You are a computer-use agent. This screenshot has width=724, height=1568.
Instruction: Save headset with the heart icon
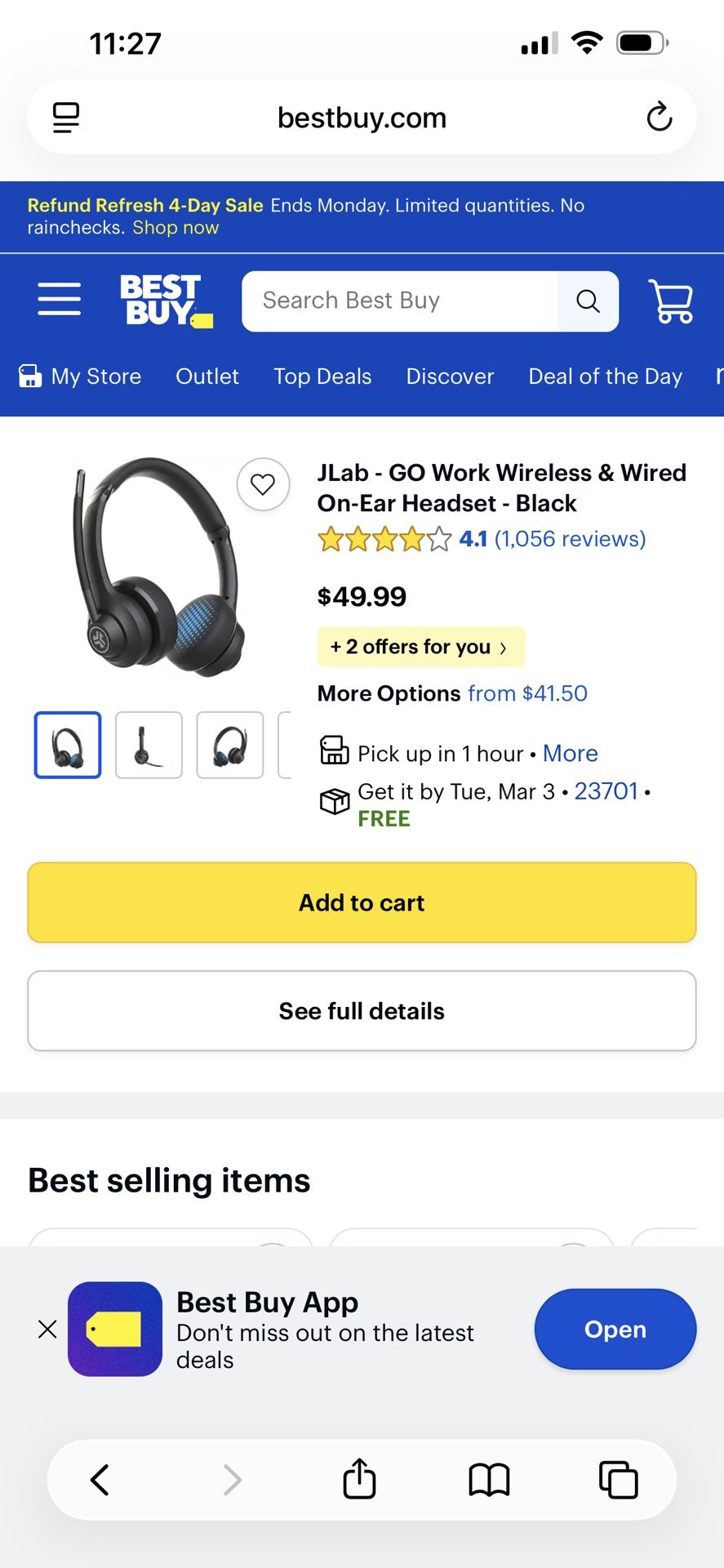(x=263, y=484)
